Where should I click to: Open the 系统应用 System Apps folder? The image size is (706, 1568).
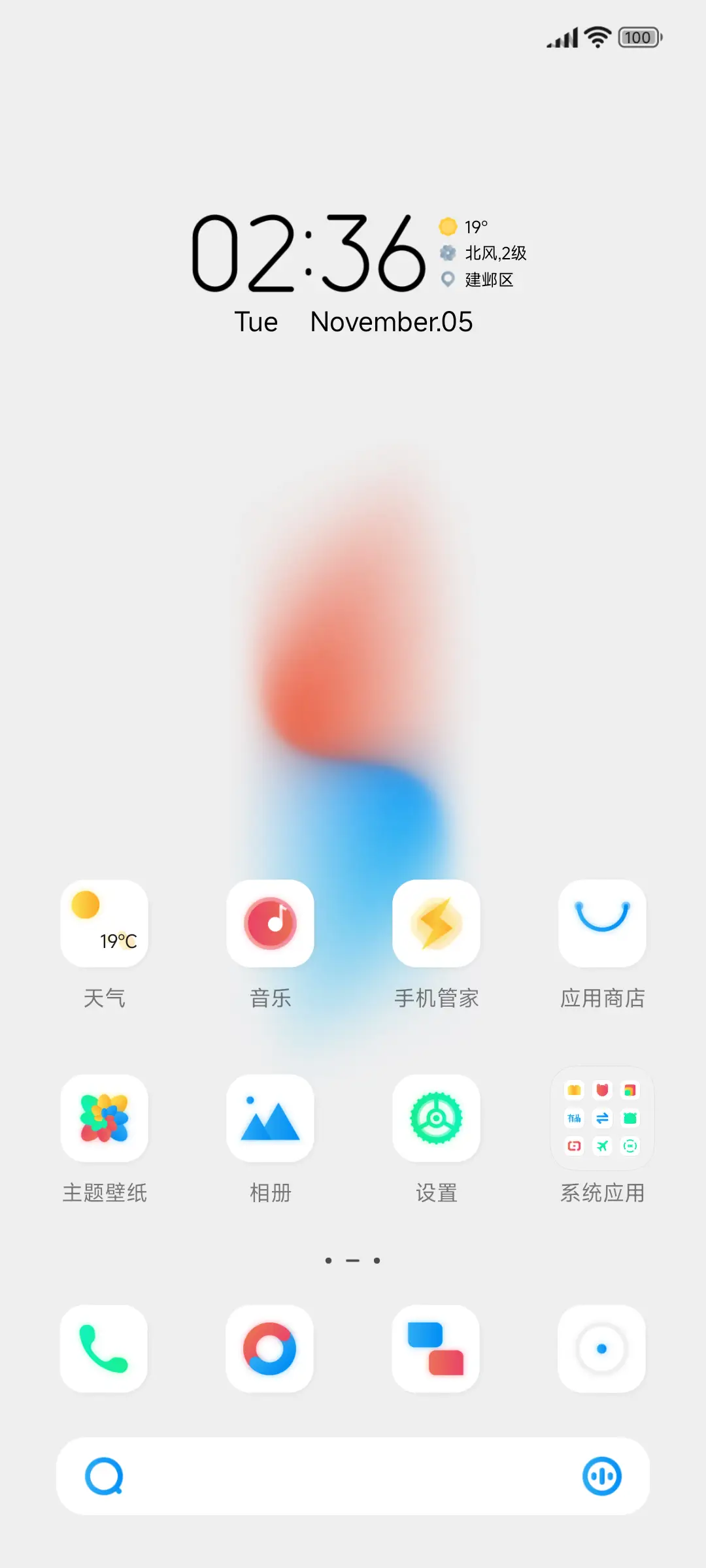601,1119
